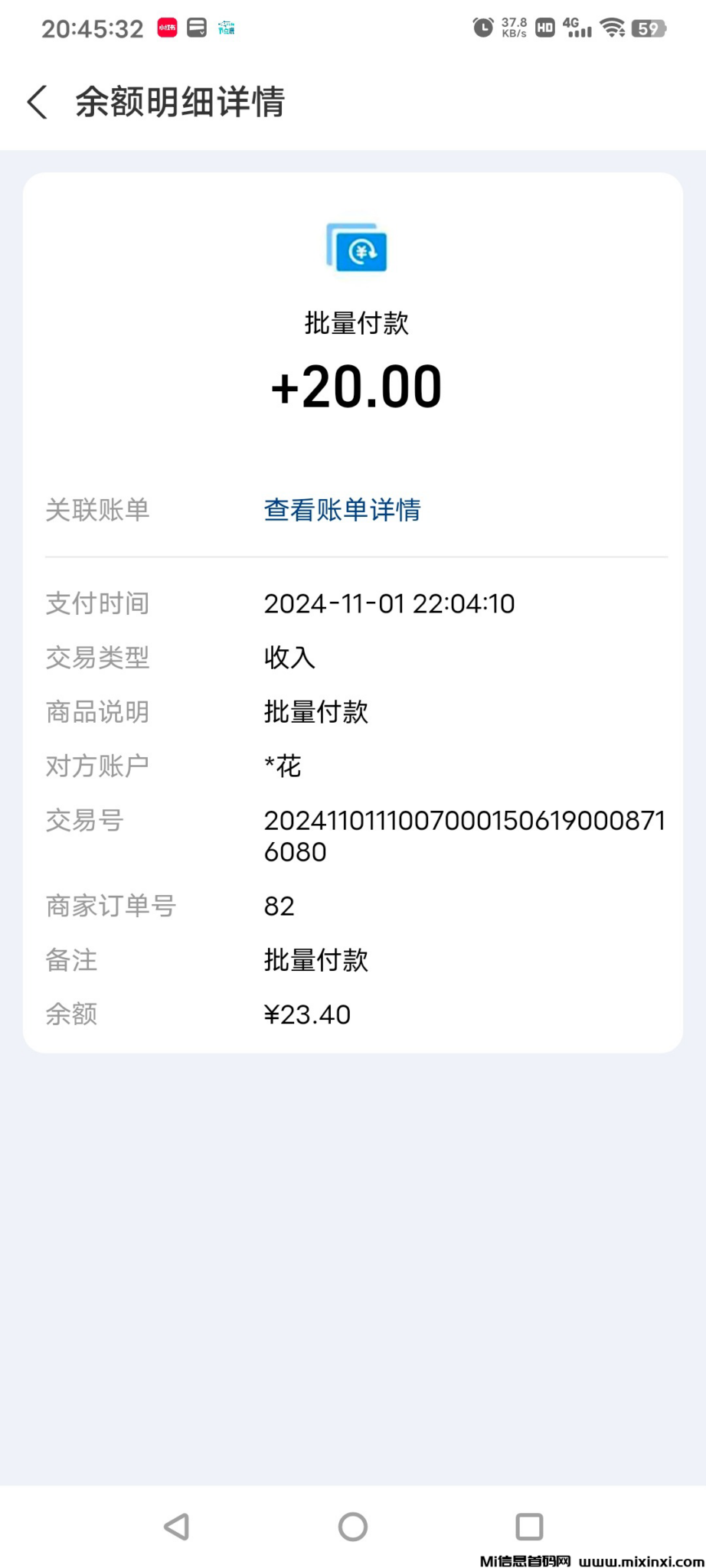This screenshot has width=706, height=1568.
Task: Tap the back triangle navigation button
Action: click(x=176, y=1527)
